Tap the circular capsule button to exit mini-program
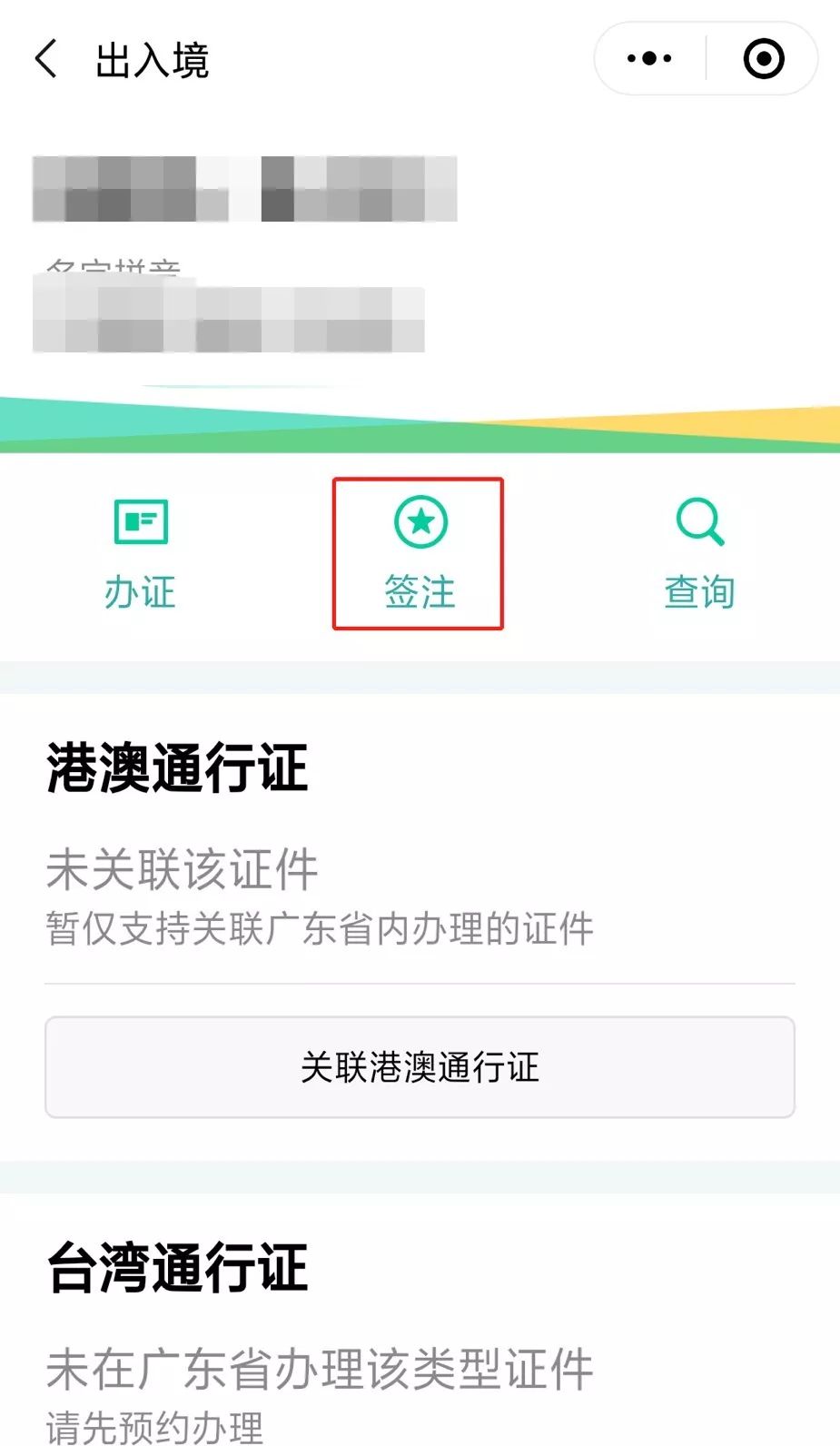The height and width of the screenshot is (1446, 840). pyautogui.click(x=764, y=57)
